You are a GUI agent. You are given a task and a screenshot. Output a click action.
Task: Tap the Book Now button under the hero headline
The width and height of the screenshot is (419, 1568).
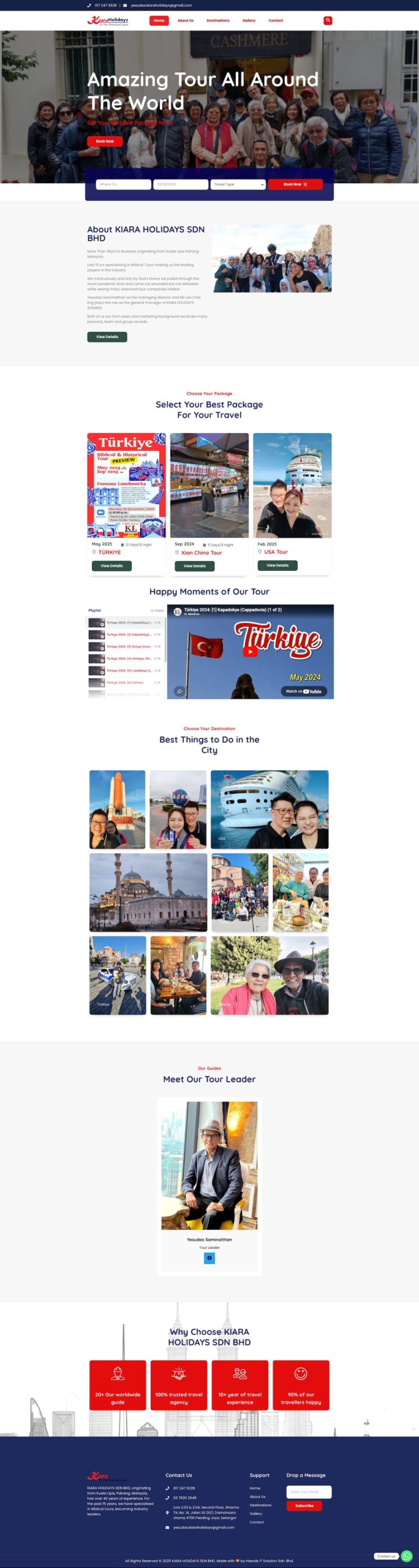pyautogui.click(x=105, y=141)
